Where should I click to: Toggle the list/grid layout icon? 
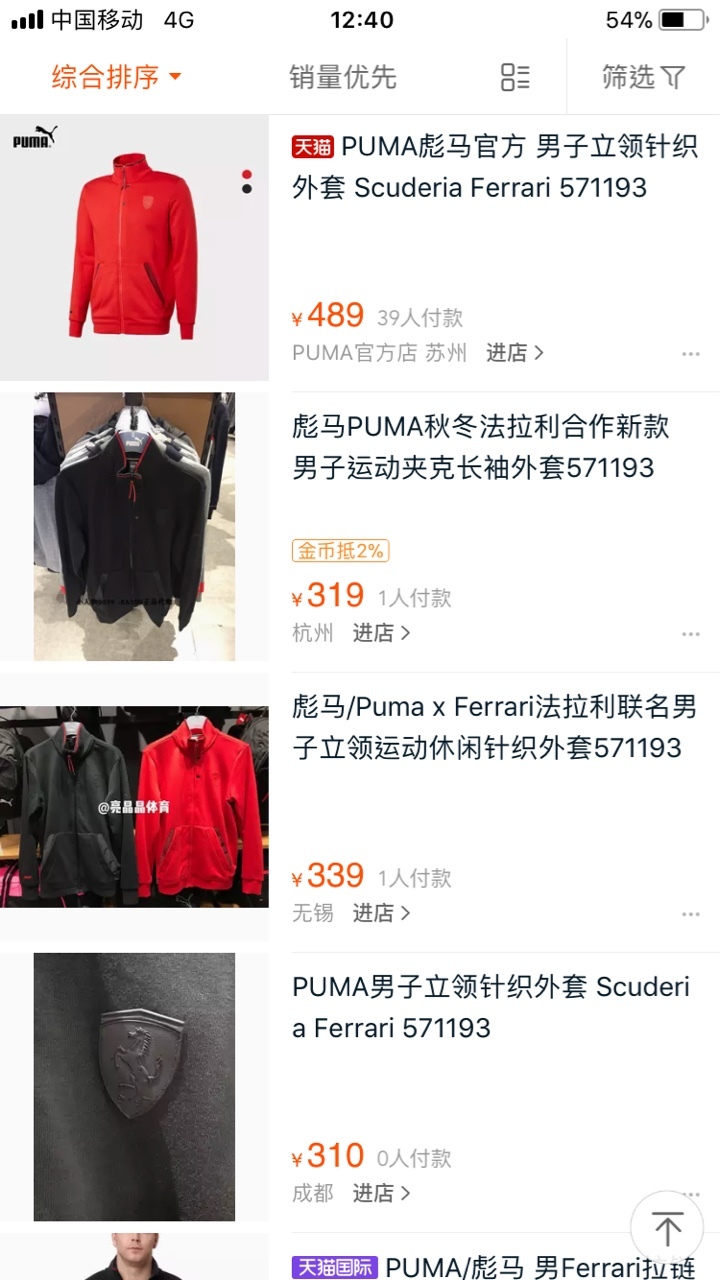point(515,77)
